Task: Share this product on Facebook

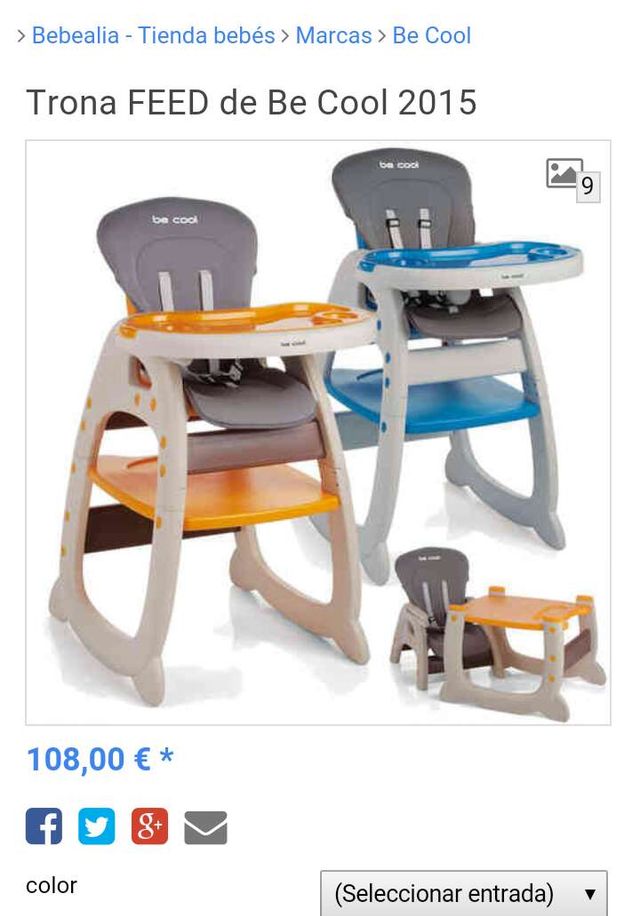Action: pyautogui.click(x=44, y=827)
